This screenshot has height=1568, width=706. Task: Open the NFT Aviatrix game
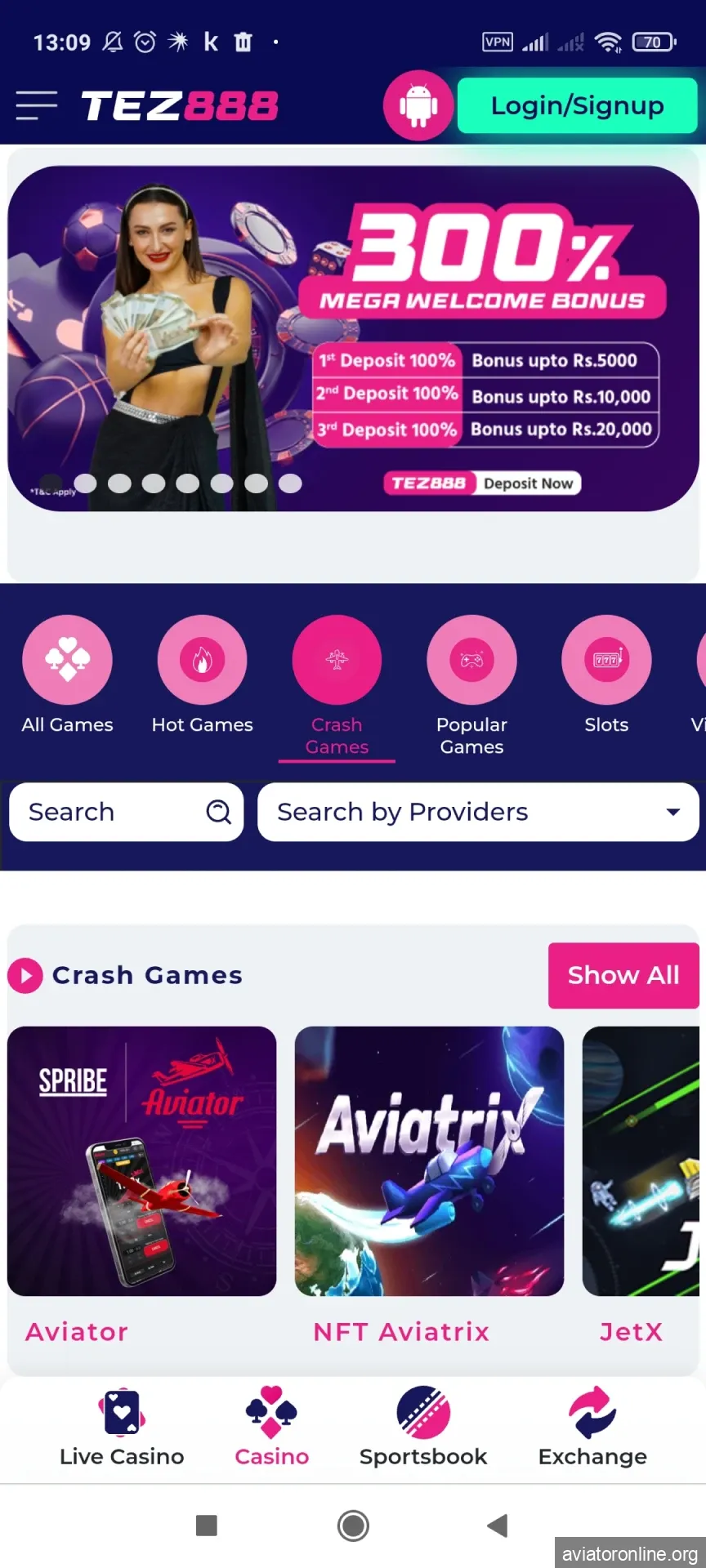(x=429, y=1160)
